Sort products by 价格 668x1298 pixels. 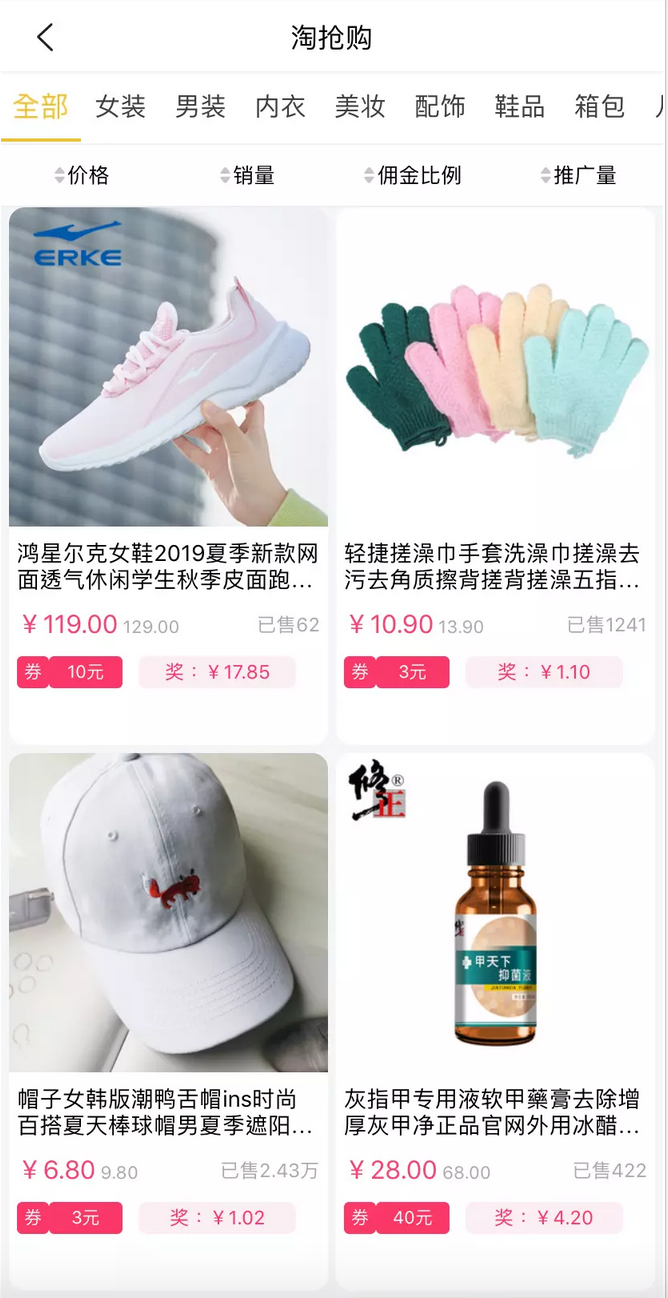pyautogui.click(x=82, y=176)
